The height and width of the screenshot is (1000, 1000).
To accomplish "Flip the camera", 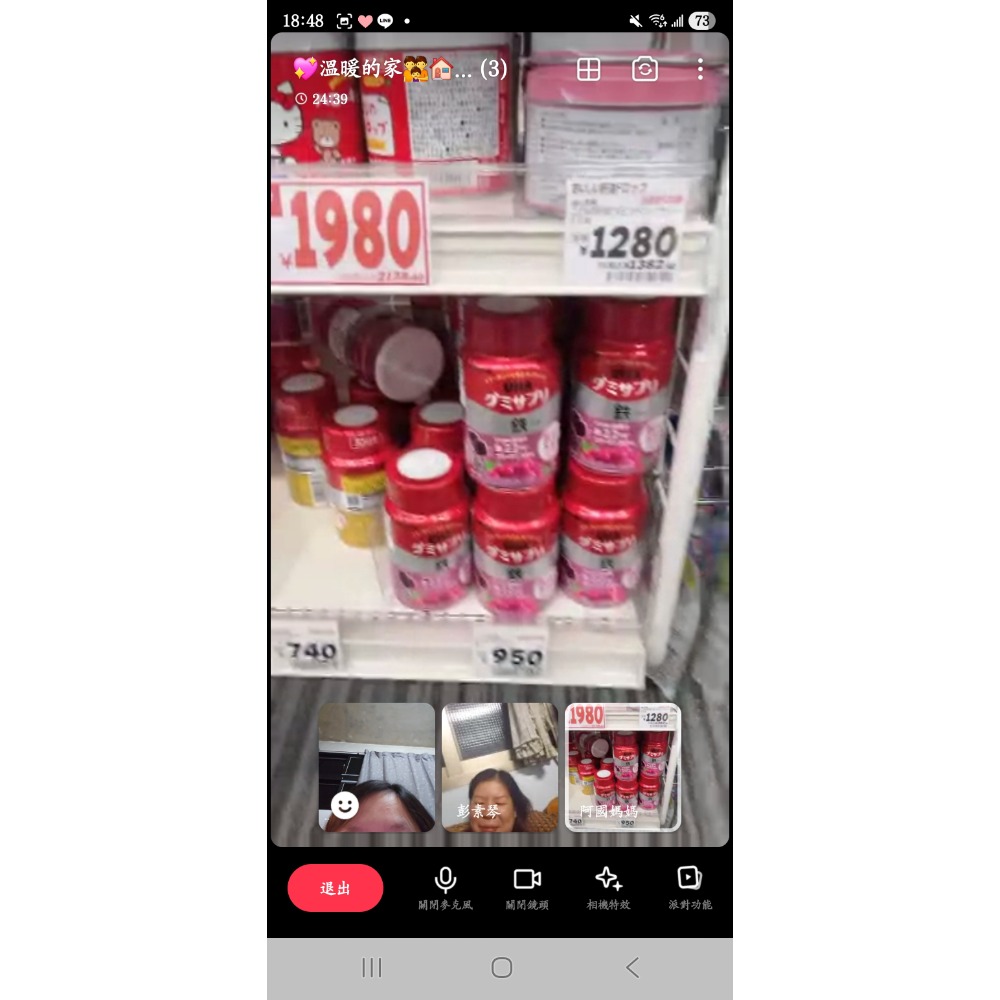I will (x=644, y=69).
